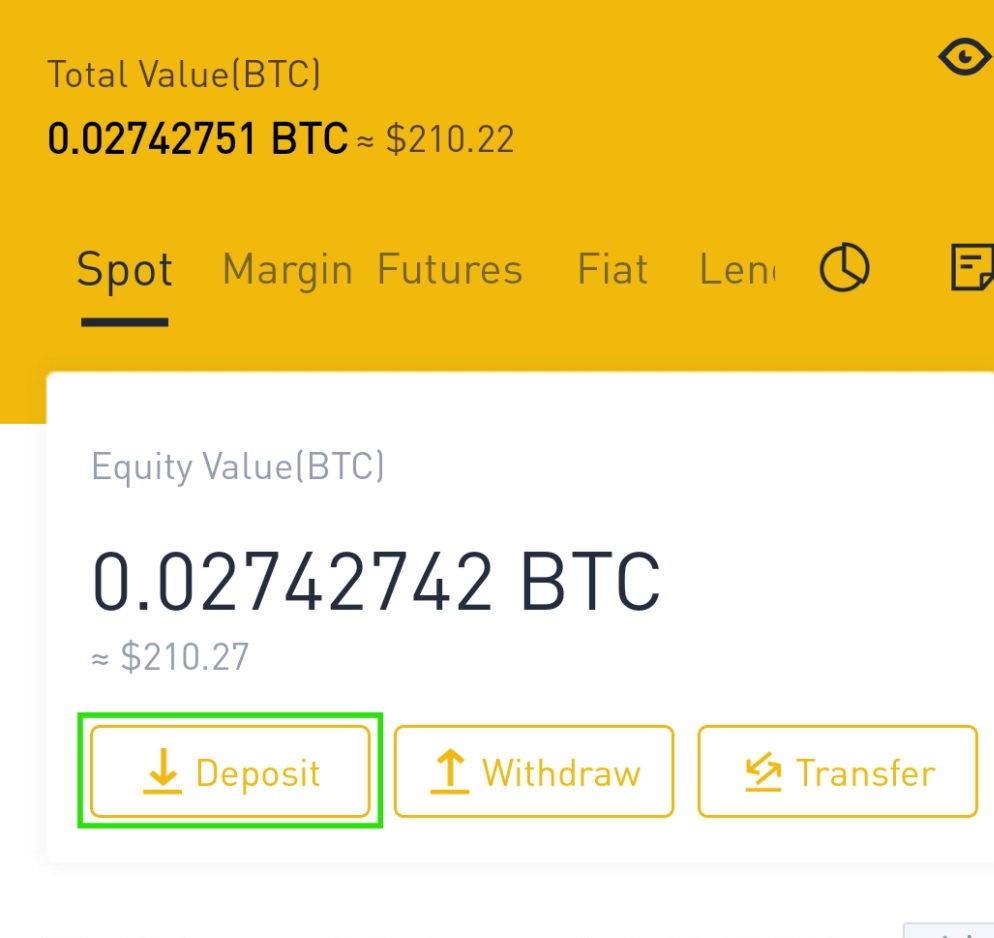
Task: Tap the Withdraw button
Action: pyautogui.click(x=534, y=772)
